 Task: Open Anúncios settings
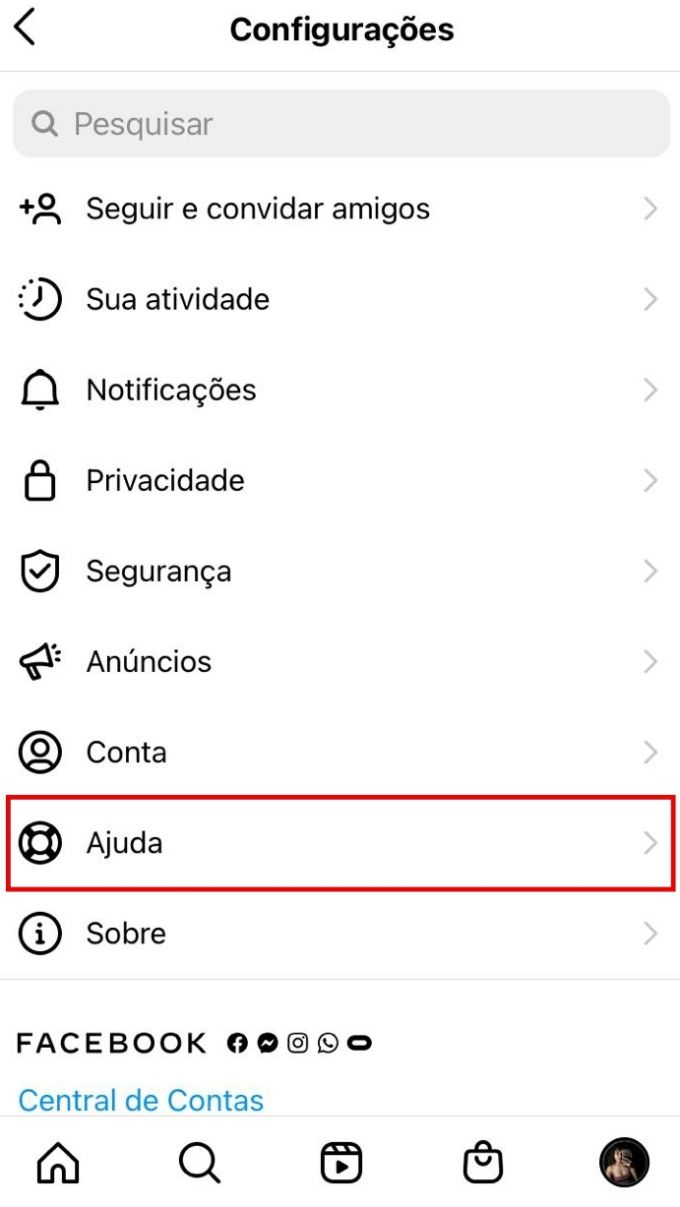[340, 662]
